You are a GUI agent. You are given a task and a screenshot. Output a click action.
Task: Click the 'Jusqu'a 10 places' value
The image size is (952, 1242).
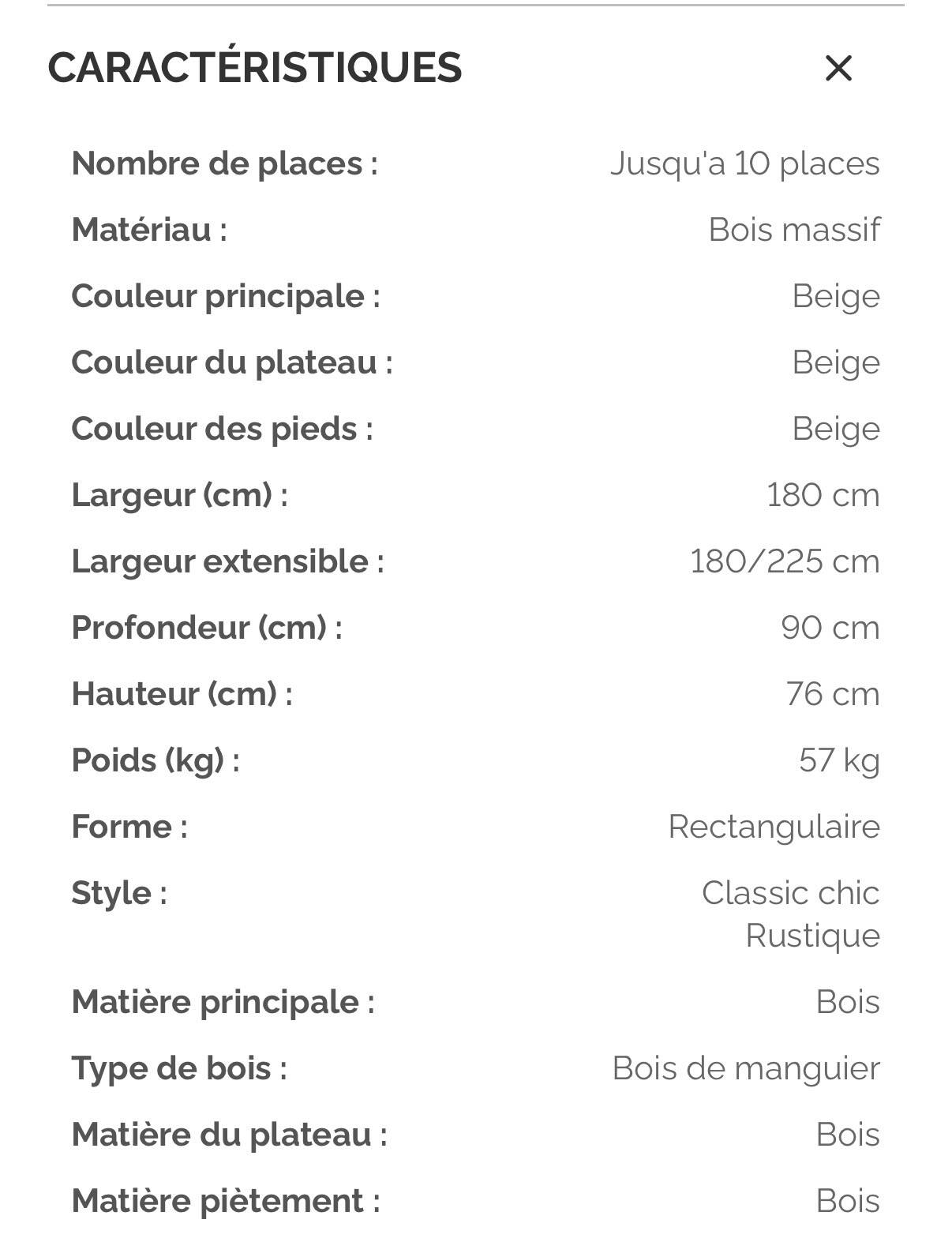pos(745,164)
